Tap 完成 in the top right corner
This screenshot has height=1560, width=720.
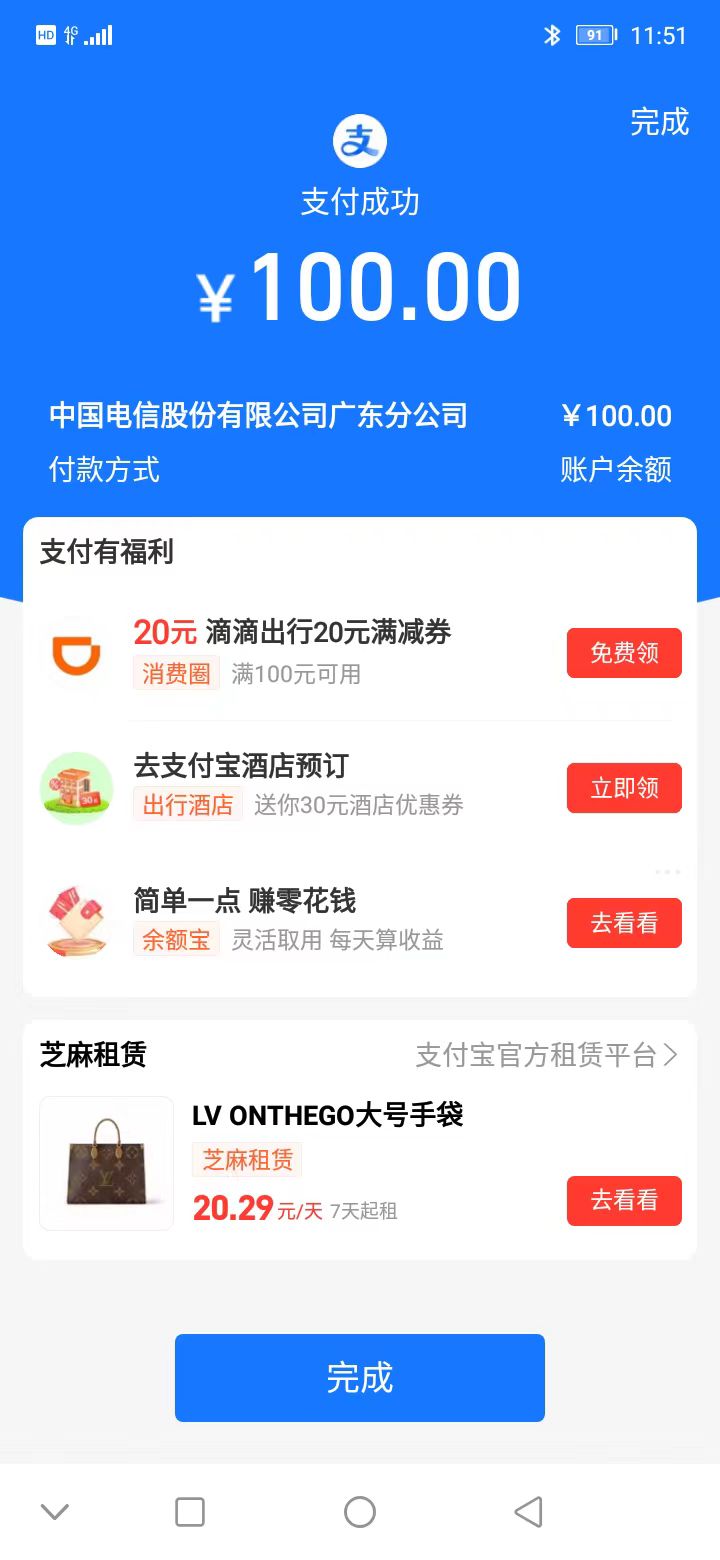coord(659,122)
